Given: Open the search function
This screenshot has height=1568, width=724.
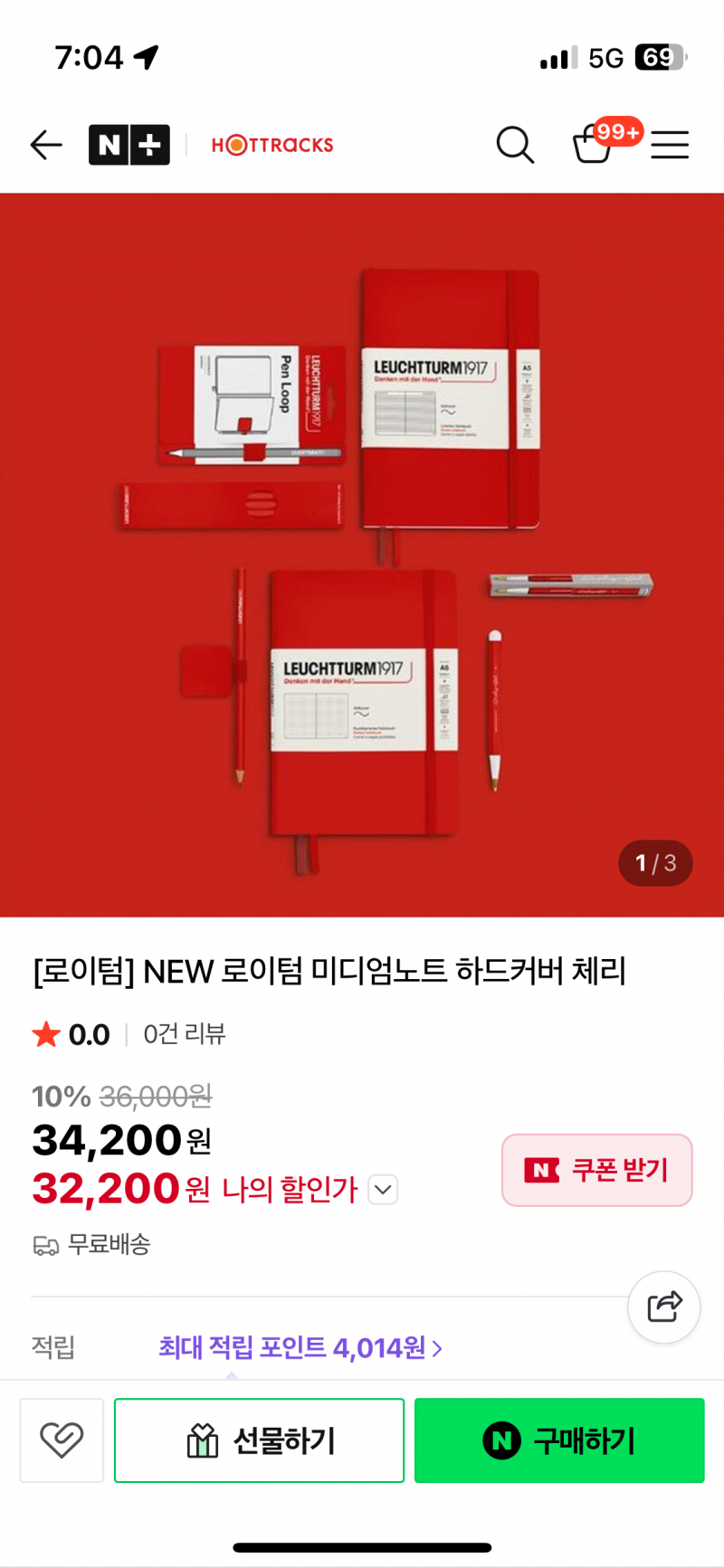Looking at the screenshot, I should (x=515, y=145).
